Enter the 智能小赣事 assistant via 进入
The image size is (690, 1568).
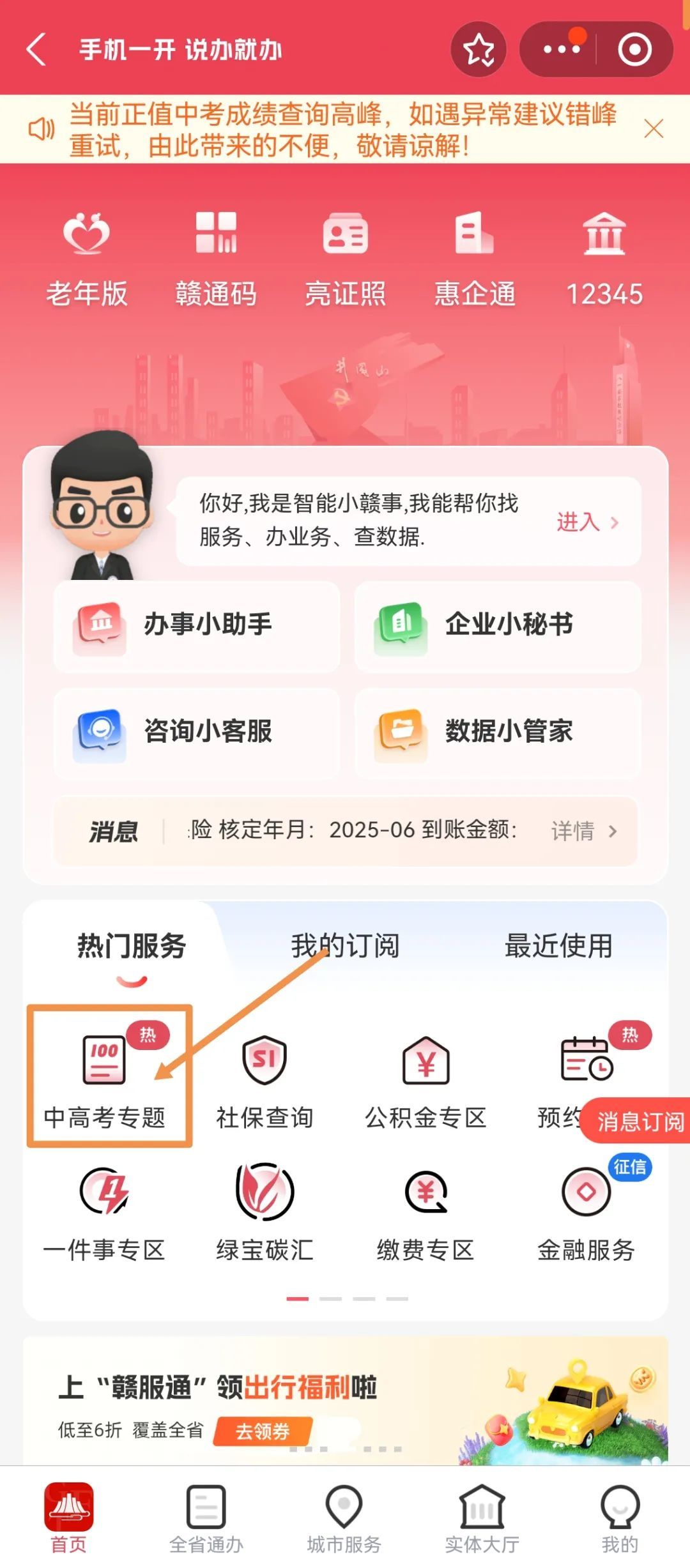pos(587,522)
